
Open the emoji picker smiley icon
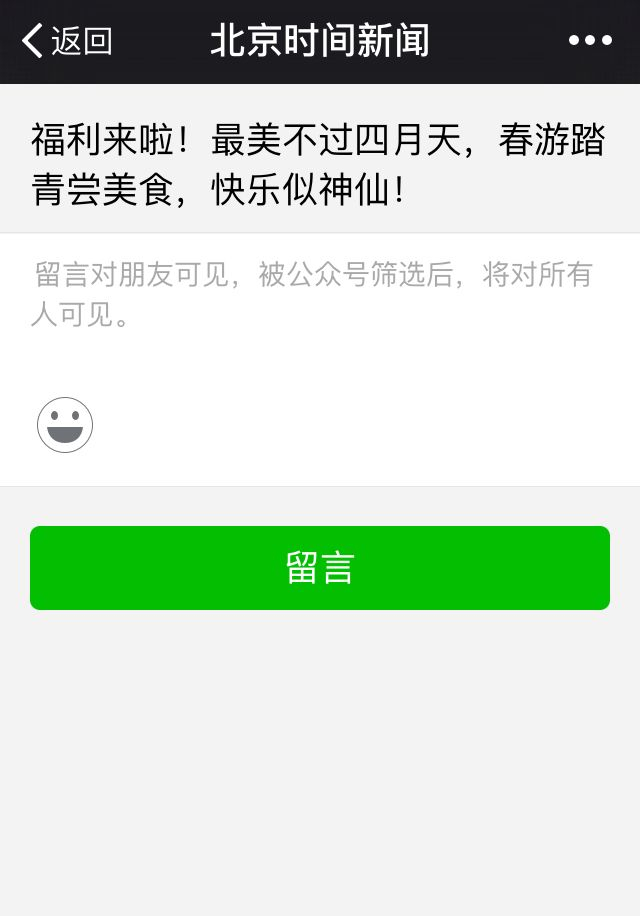click(65, 425)
